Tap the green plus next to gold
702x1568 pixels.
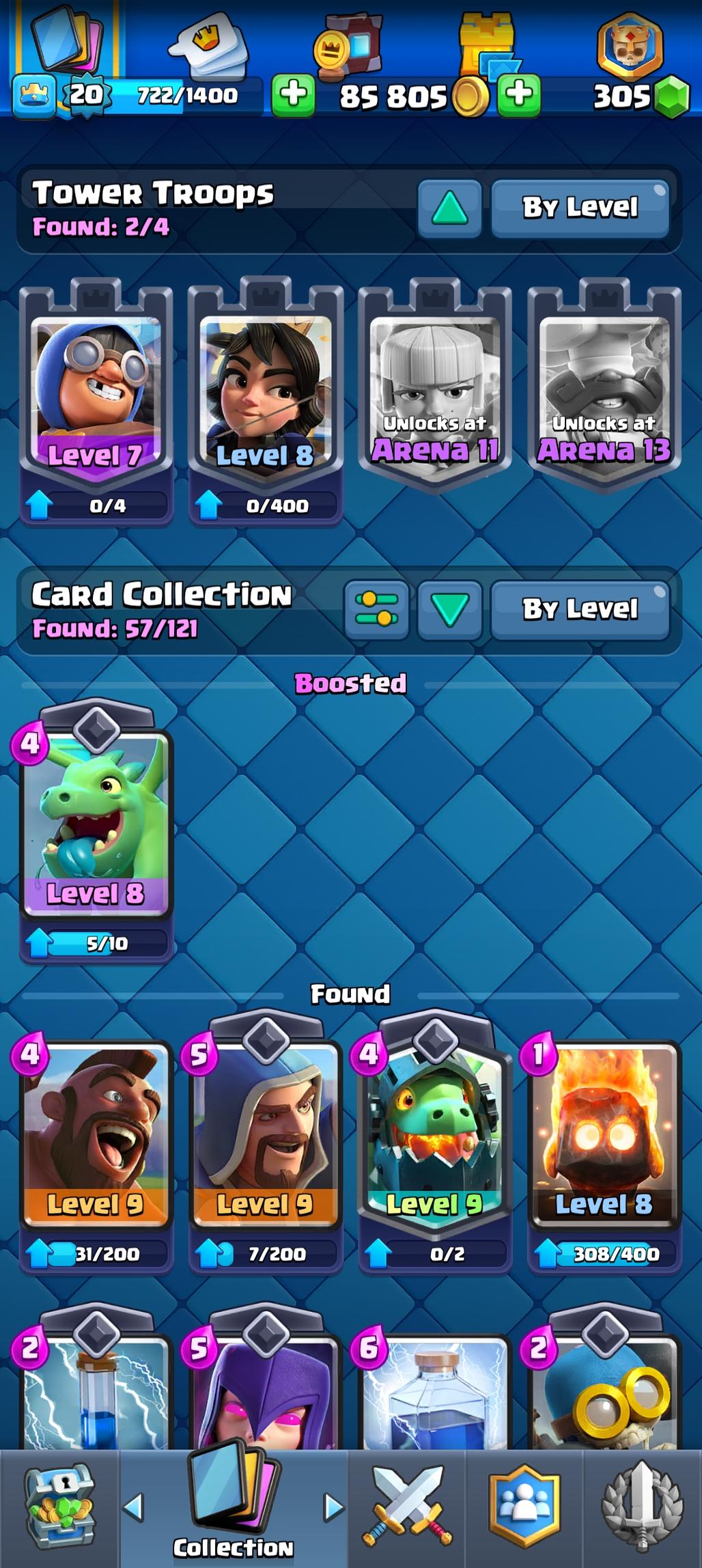click(x=519, y=95)
